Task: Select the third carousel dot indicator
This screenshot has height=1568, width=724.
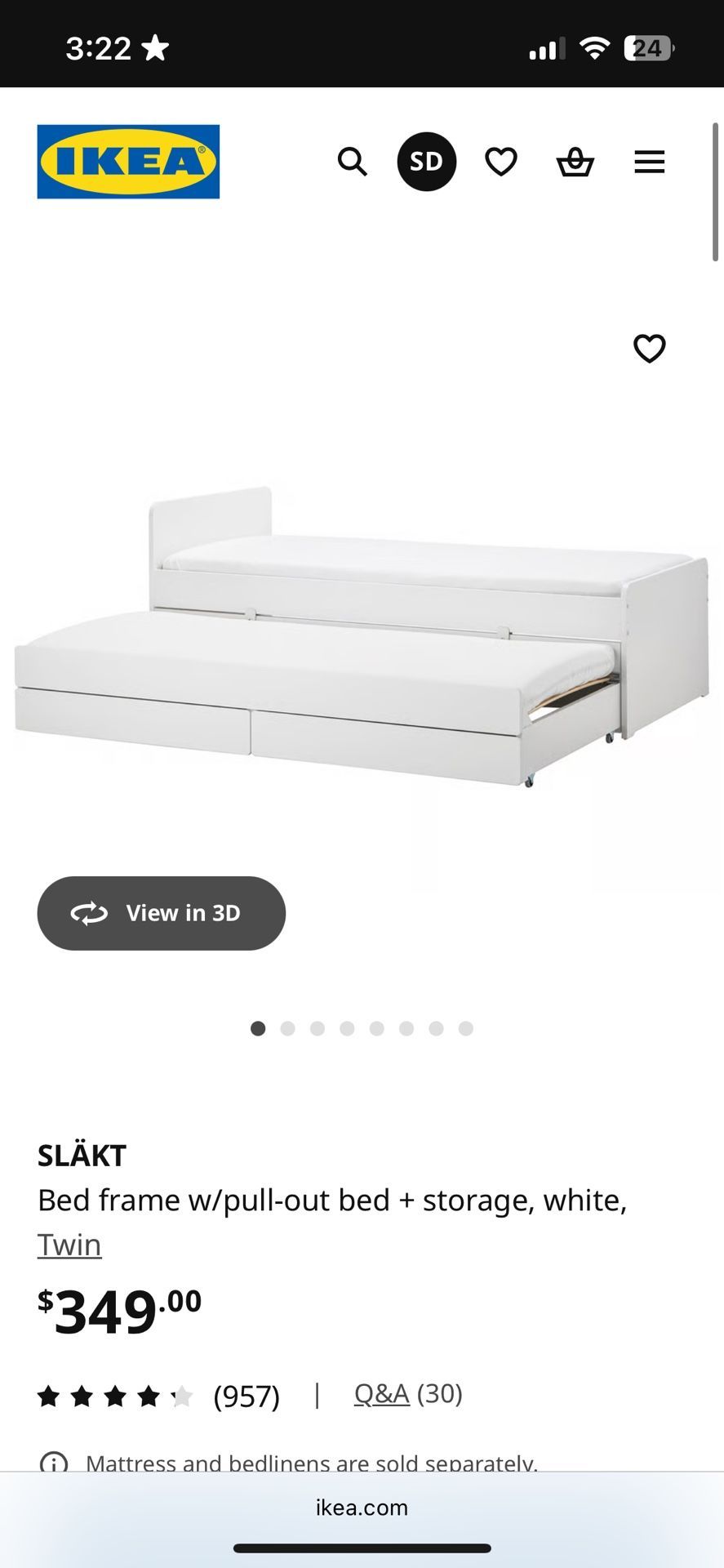Action: [x=317, y=1028]
